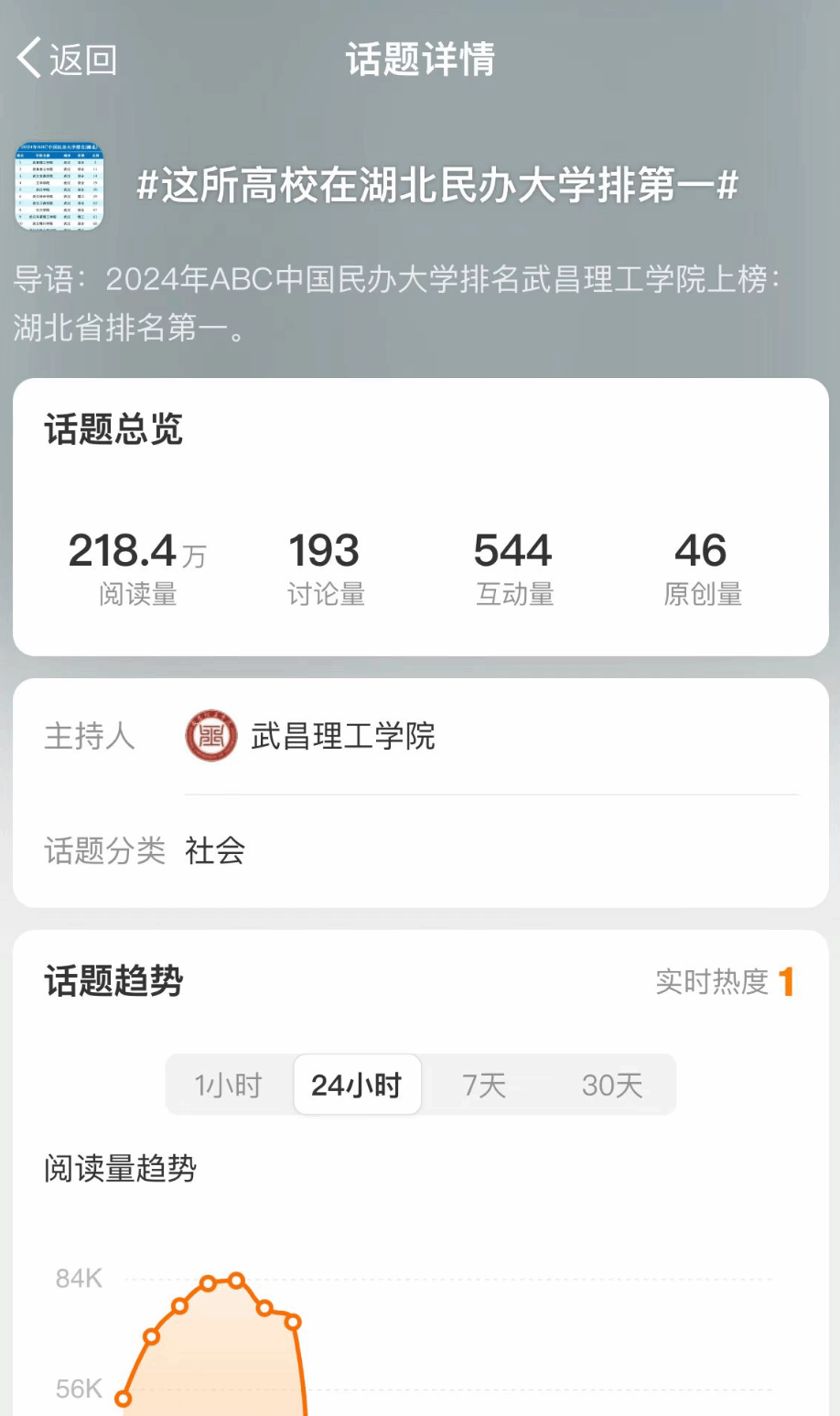Switch trend range to 1小时
Viewport: 840px width, 1416px height.
point(229,1085)
